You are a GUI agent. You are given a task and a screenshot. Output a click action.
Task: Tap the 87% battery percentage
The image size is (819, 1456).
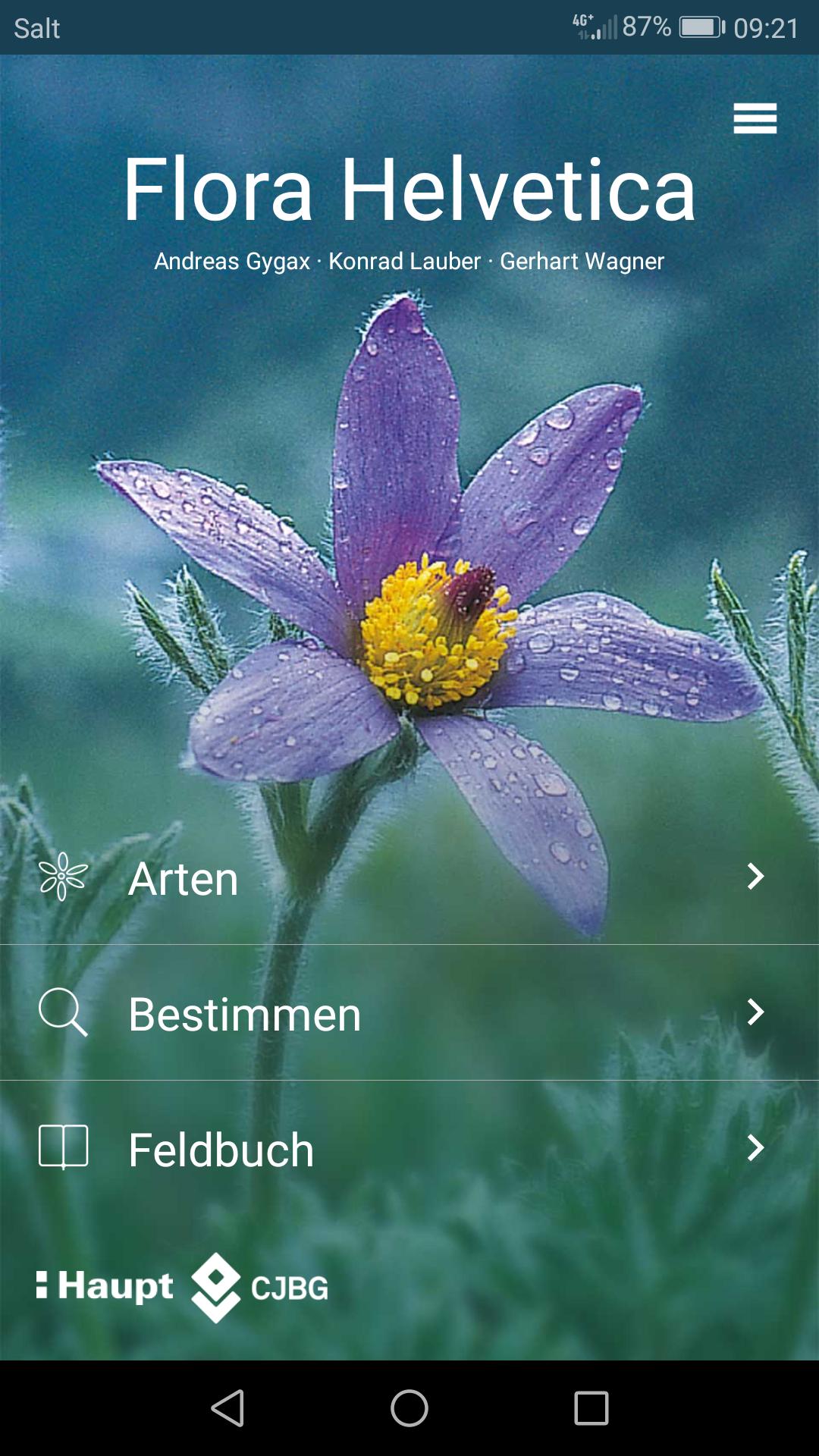tap(645, 25)
